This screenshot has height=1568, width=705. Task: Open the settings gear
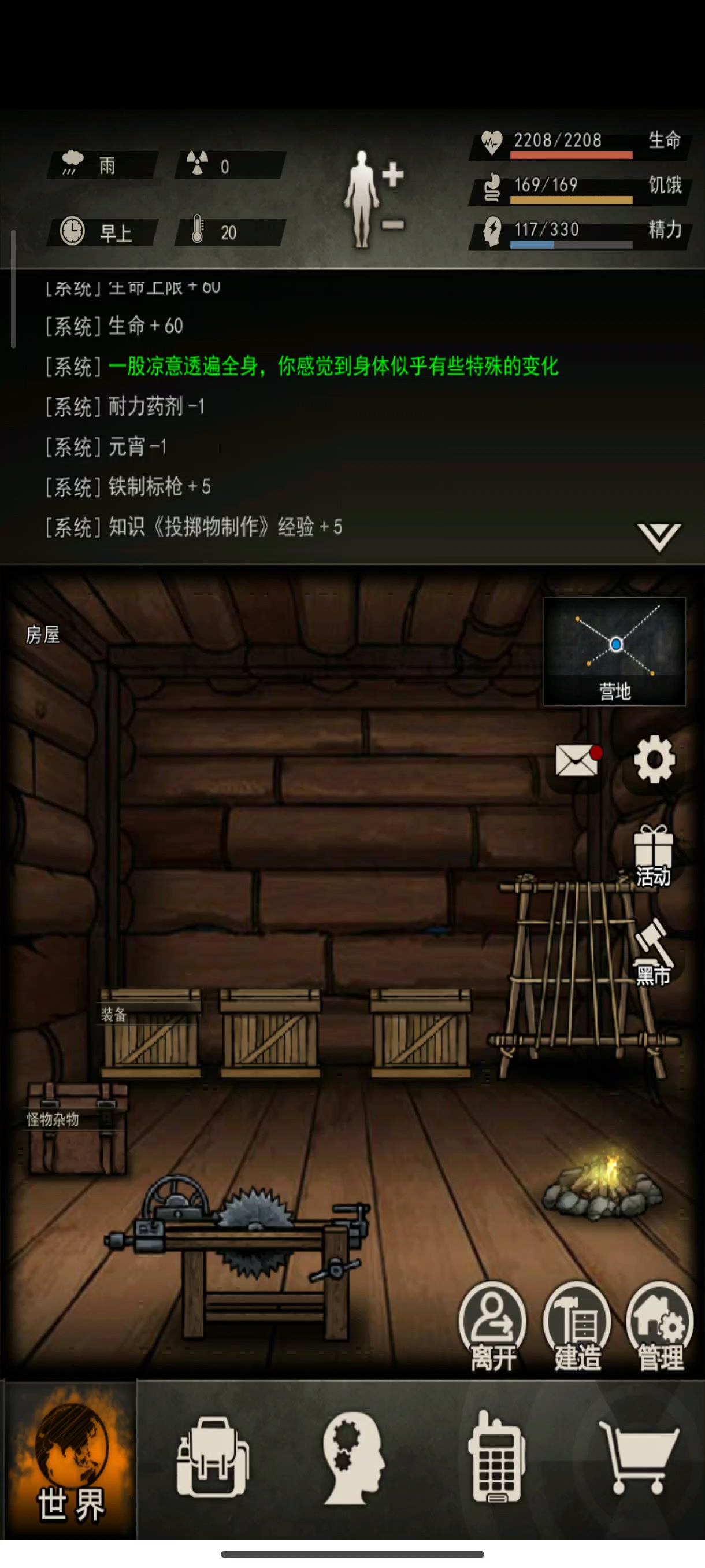point(654,759)
